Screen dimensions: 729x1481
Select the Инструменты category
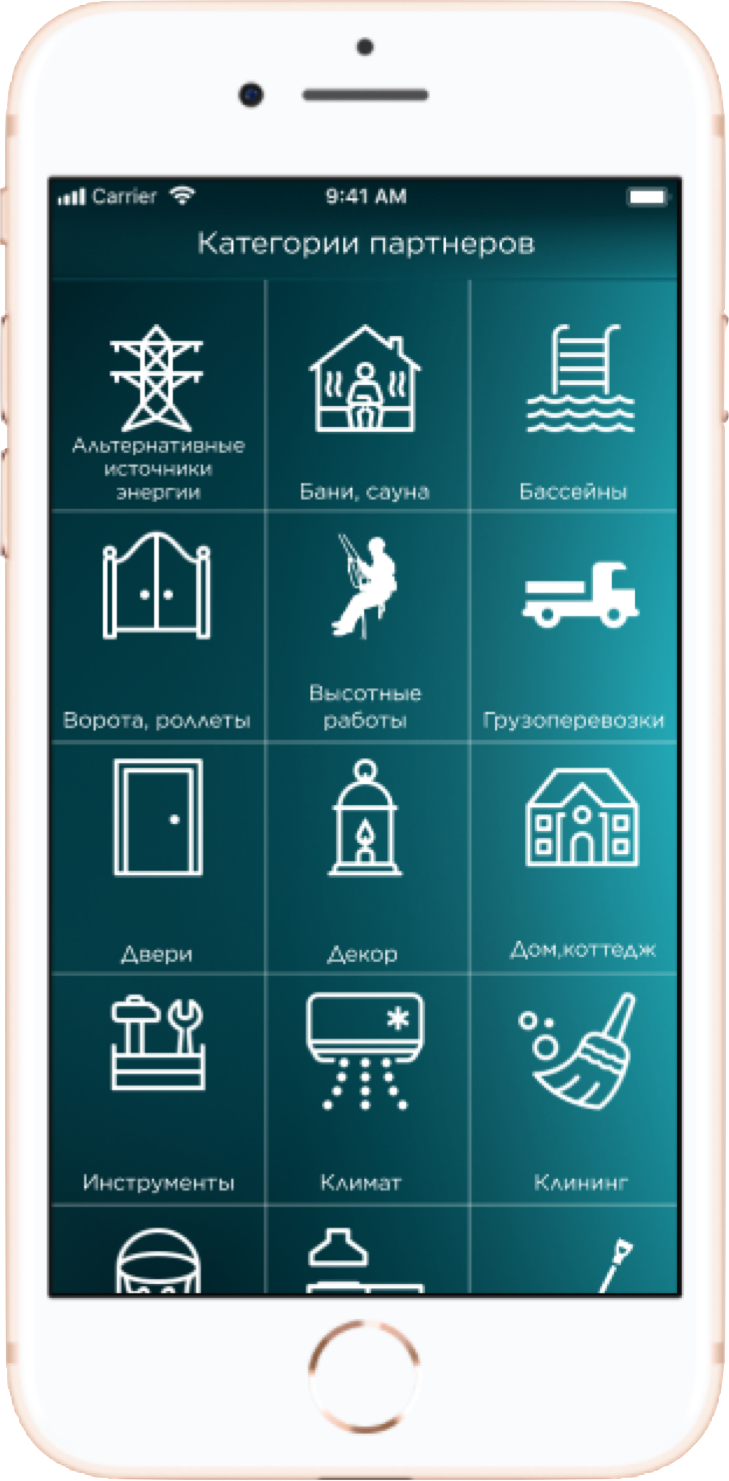[157, 1090]
